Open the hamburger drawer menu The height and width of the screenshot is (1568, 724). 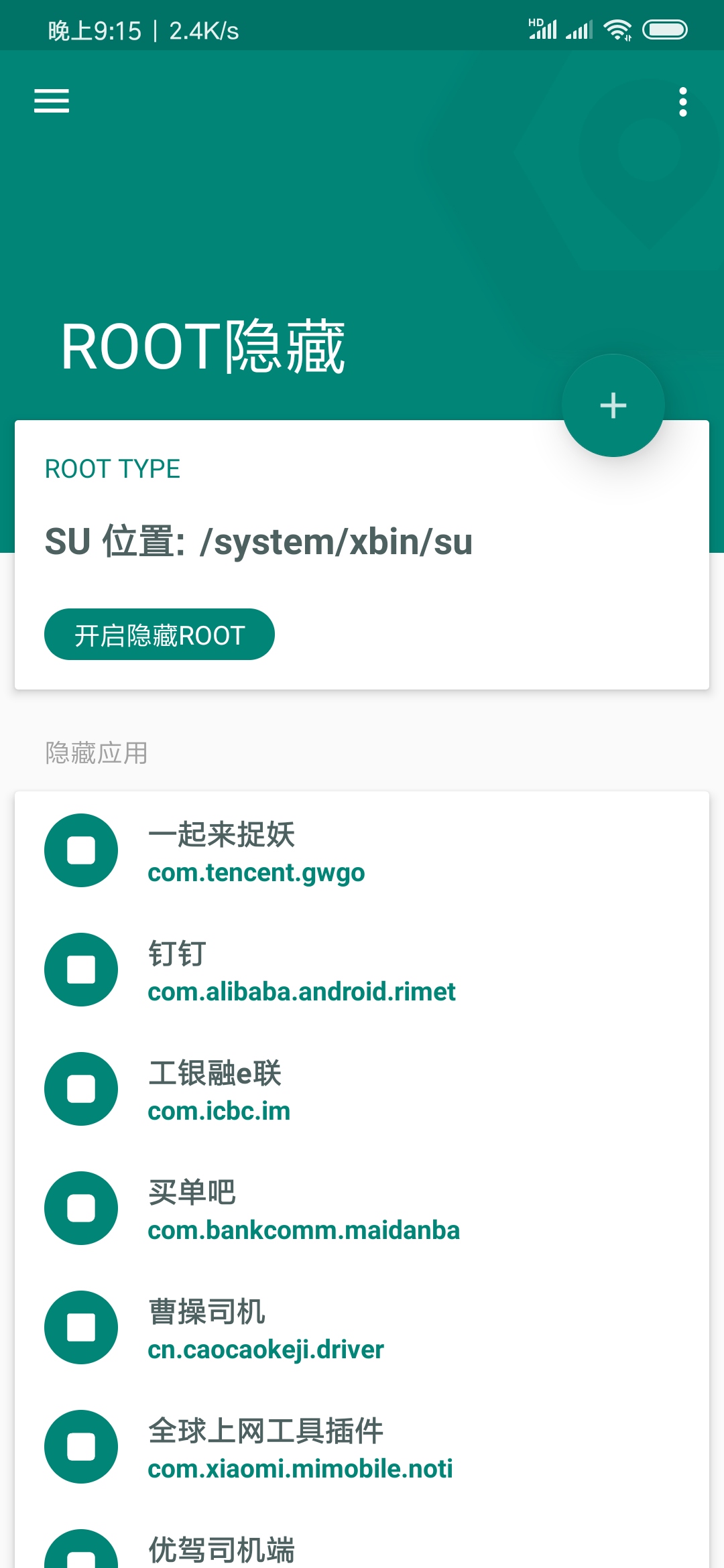click(52, 101)
